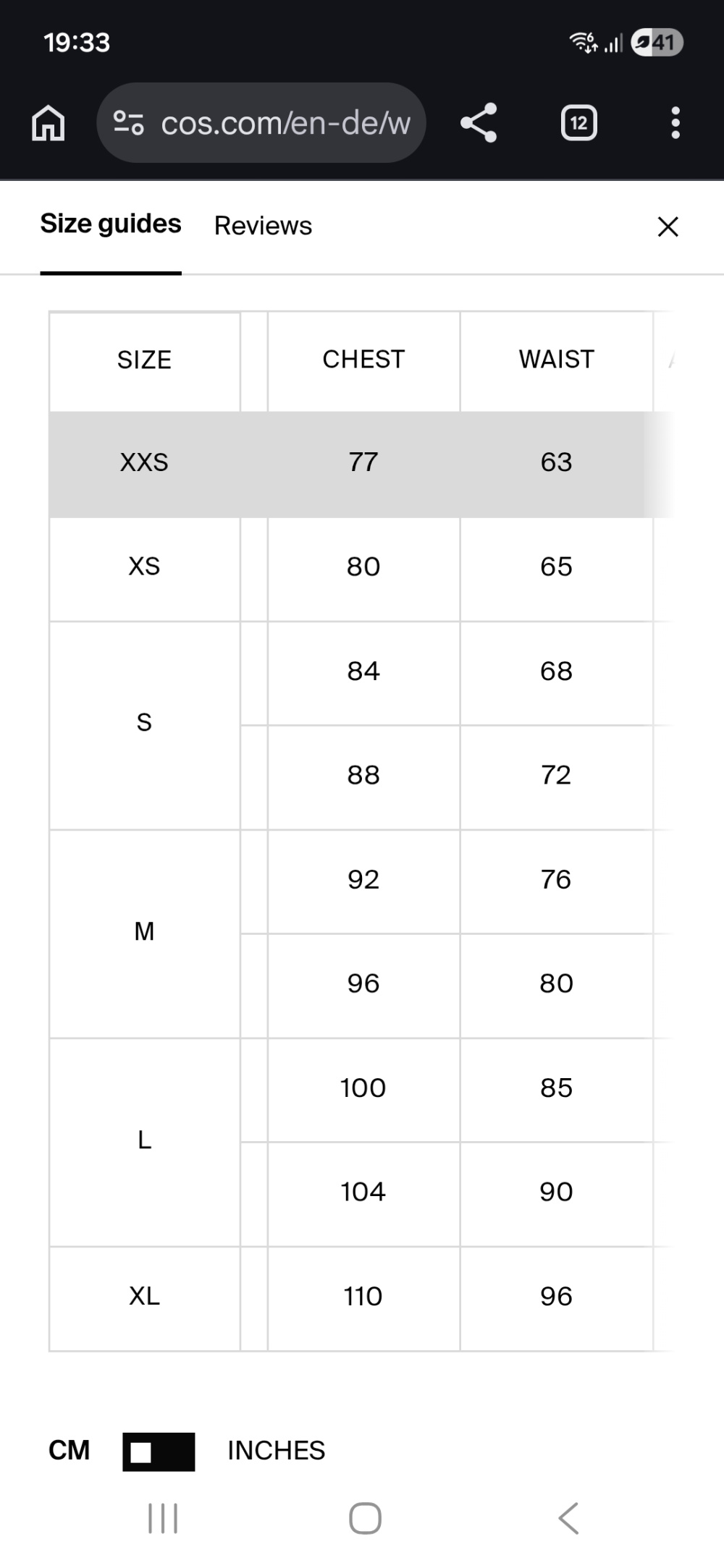Open the tab switcher showing 12 tabs
Image resolution: width=724 pixels, height=1568 pixels.
[578, 123]
